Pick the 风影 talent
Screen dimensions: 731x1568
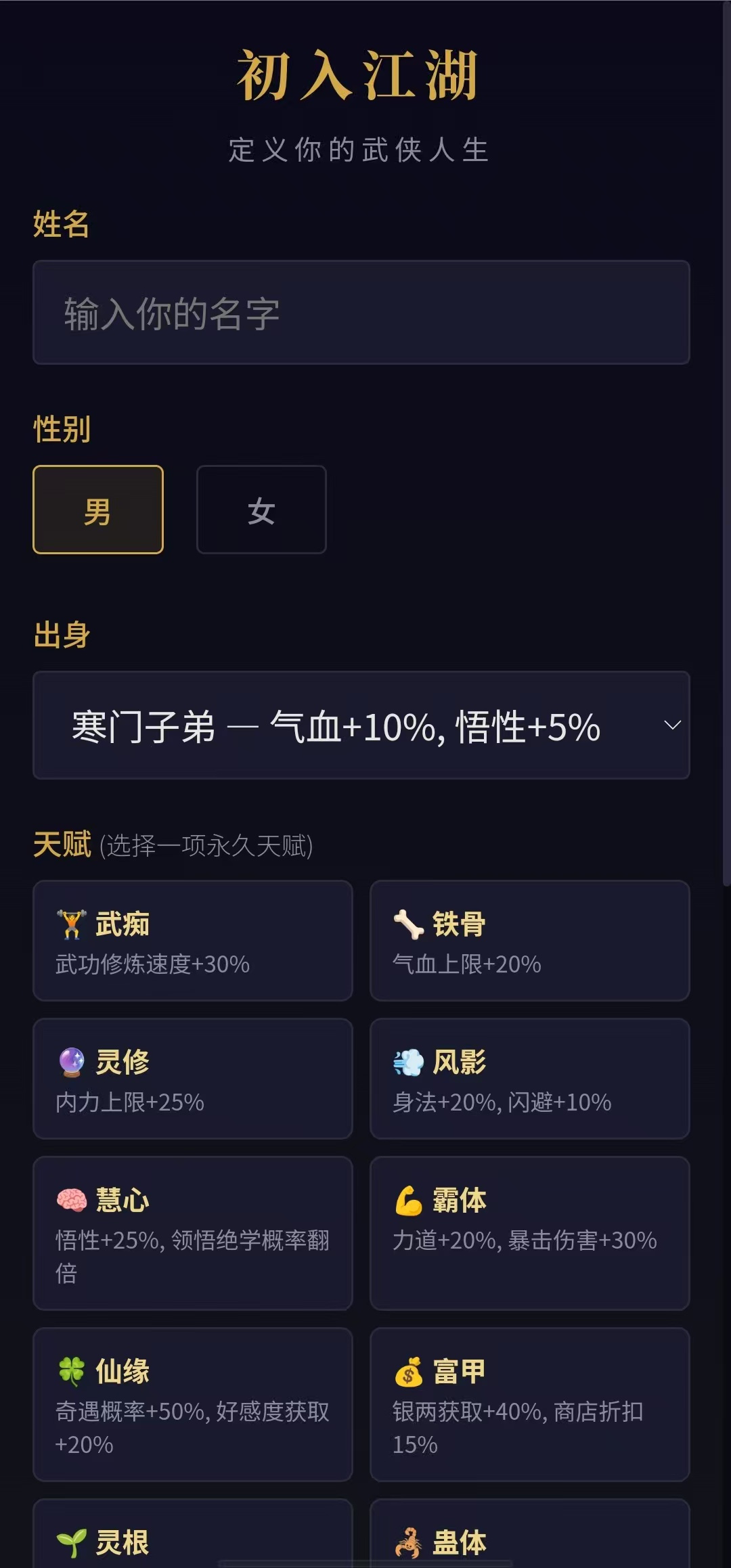tap(529, 1079)
